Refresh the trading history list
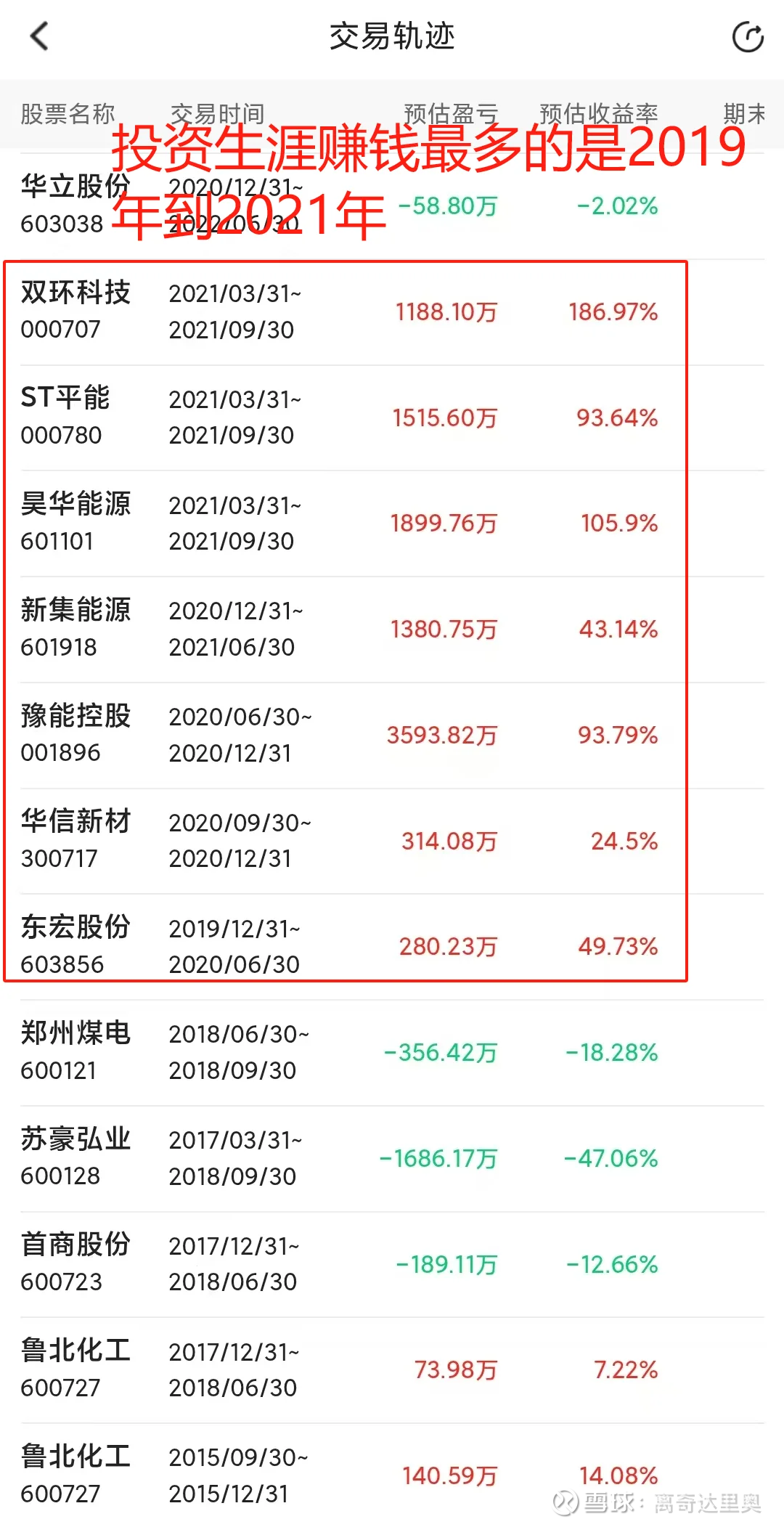Image resolution: width=784 pixels, height=1527 pixels. pyautogui.click(x=748, y=37)
